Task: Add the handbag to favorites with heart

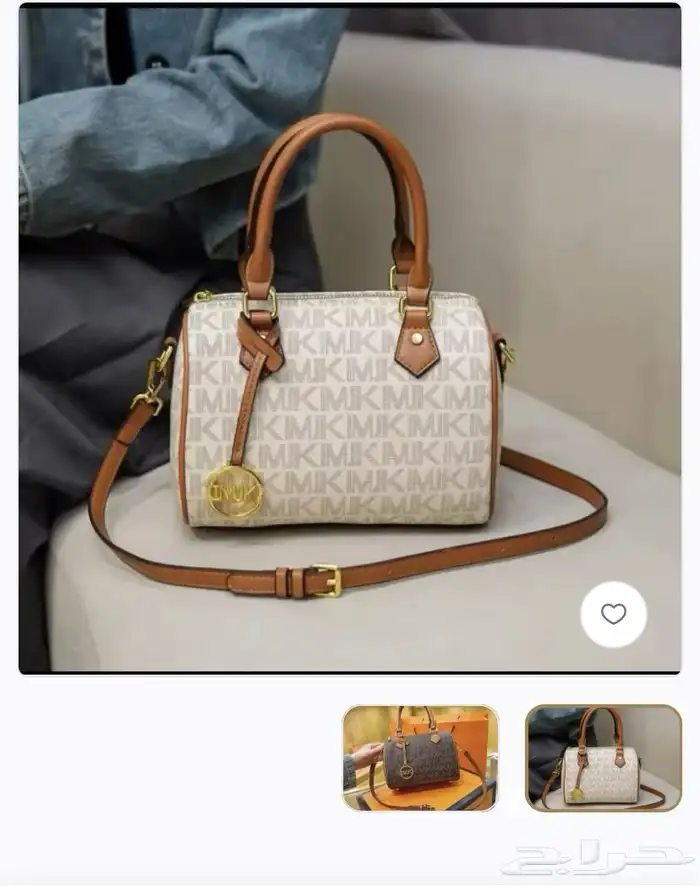Action: (613, 614)
